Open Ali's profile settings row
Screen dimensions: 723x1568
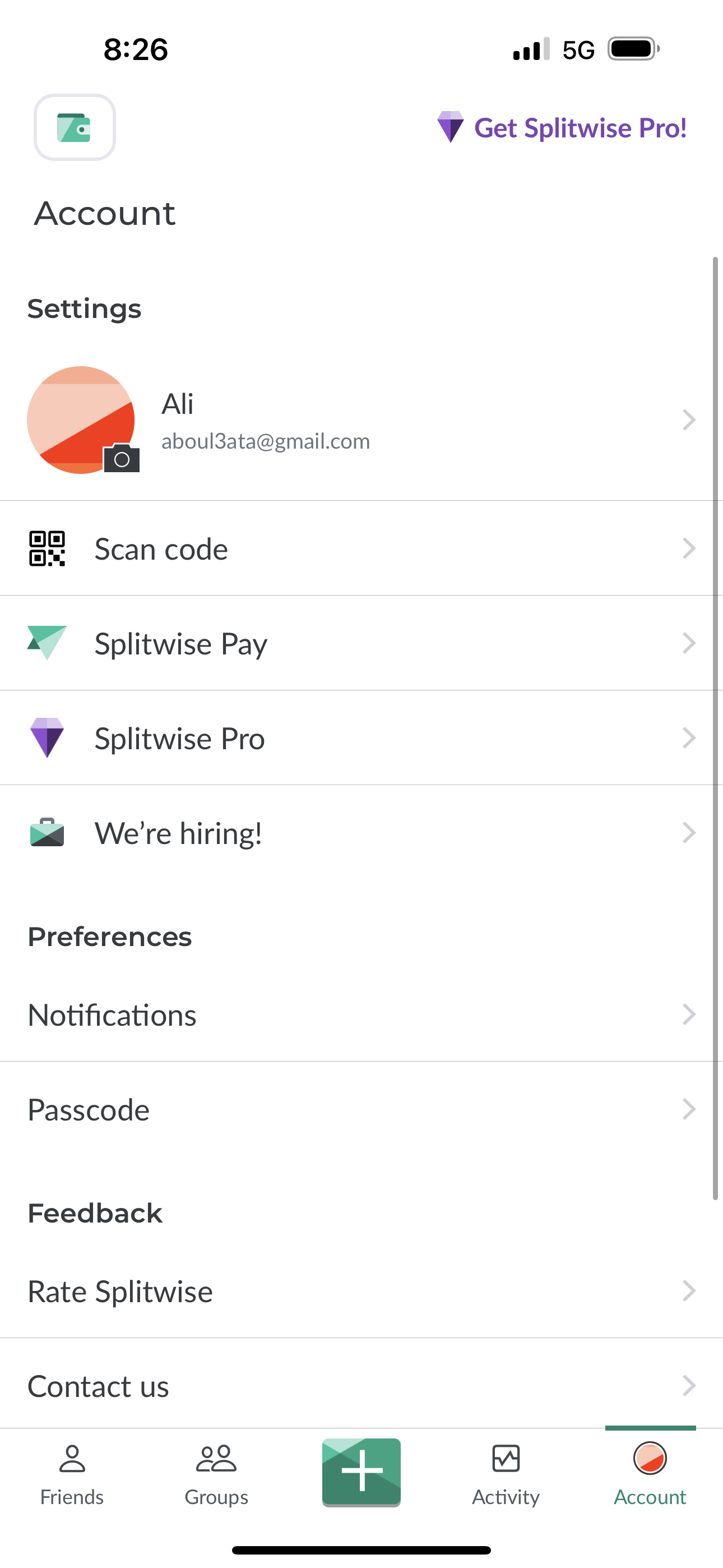point(361,420)
